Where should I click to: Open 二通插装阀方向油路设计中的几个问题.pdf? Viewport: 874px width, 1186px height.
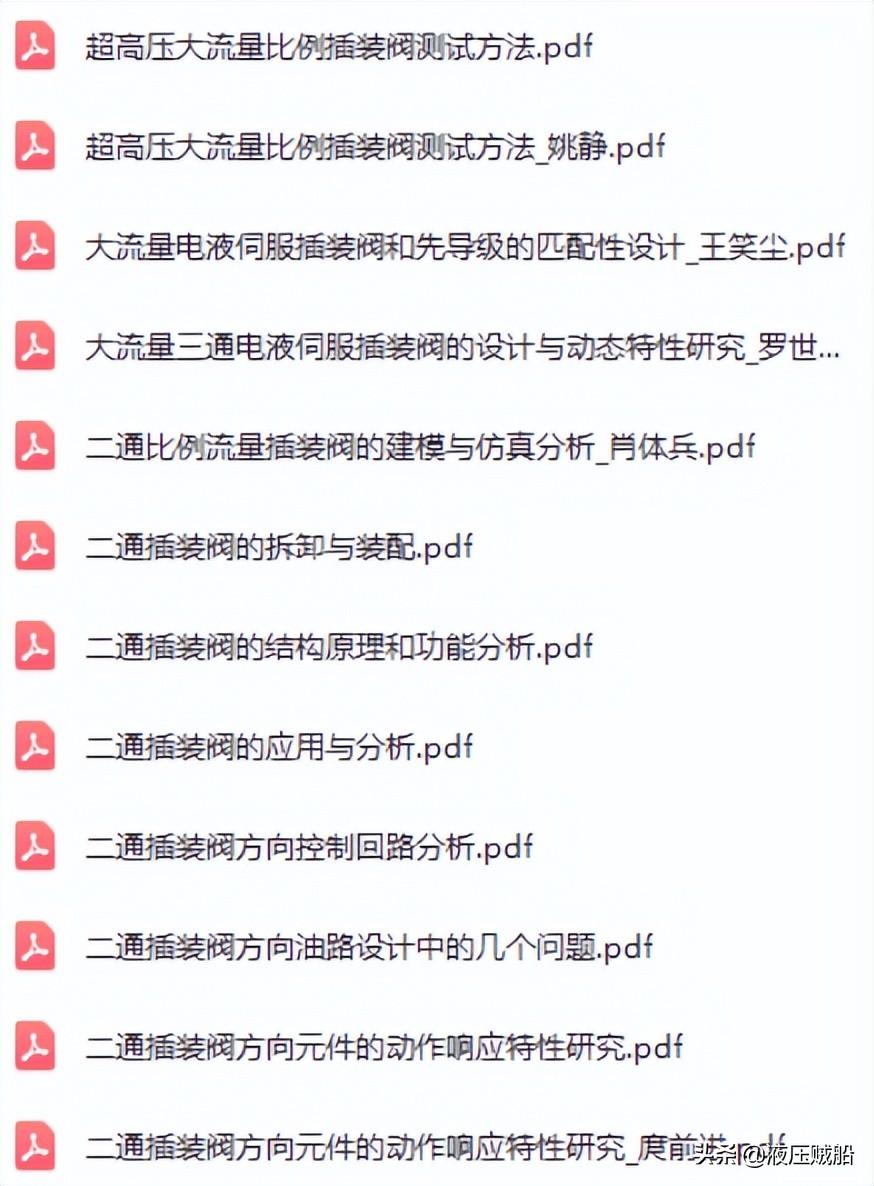pyautogui.click(x=365, y=947)
